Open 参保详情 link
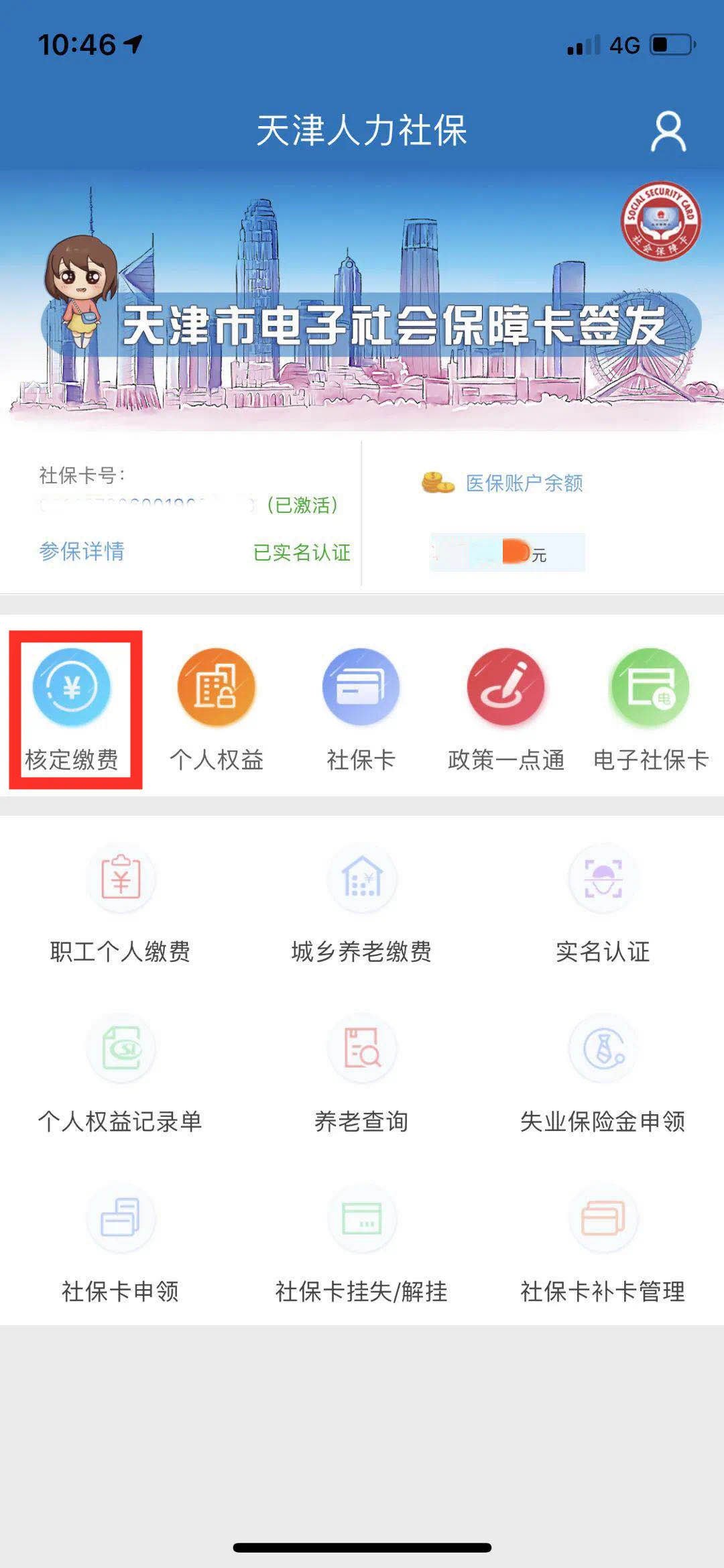The width and height of the screenshot is (724, 1568). pyautogui.click(x=82, y=551)
